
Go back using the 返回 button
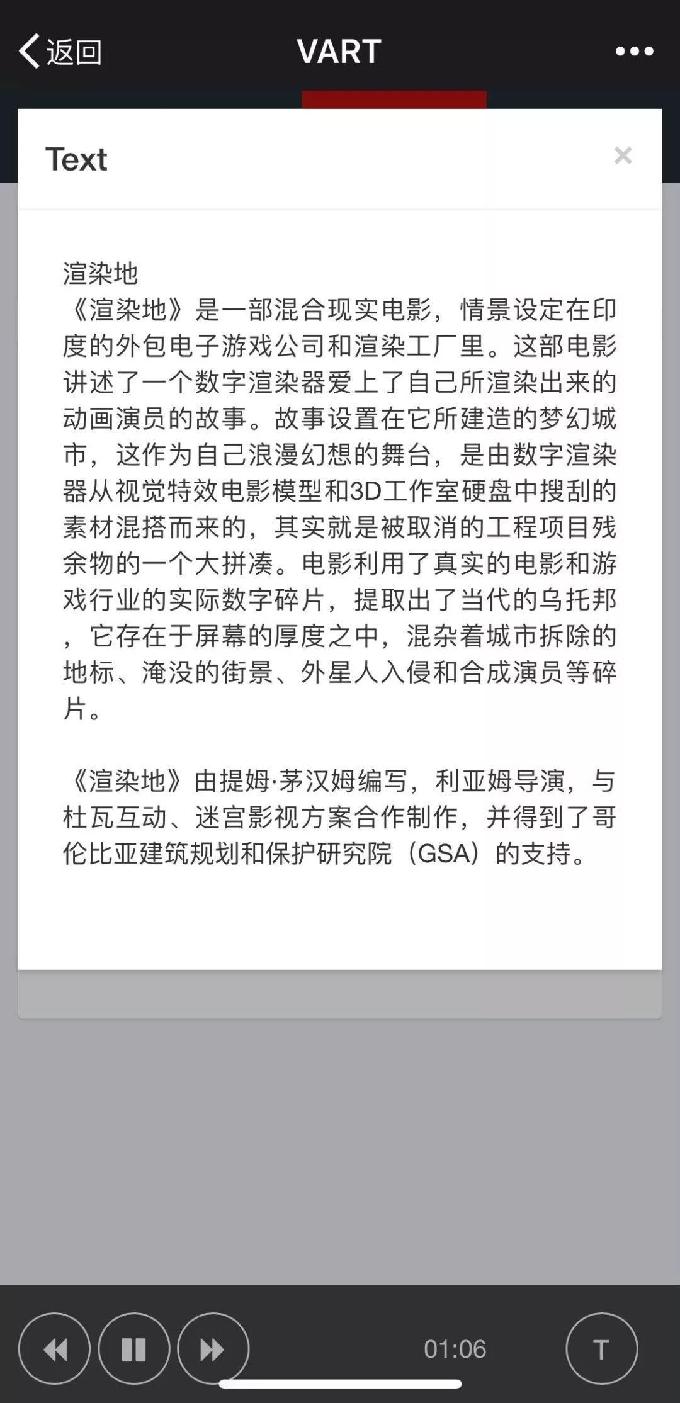coord(60,52)
